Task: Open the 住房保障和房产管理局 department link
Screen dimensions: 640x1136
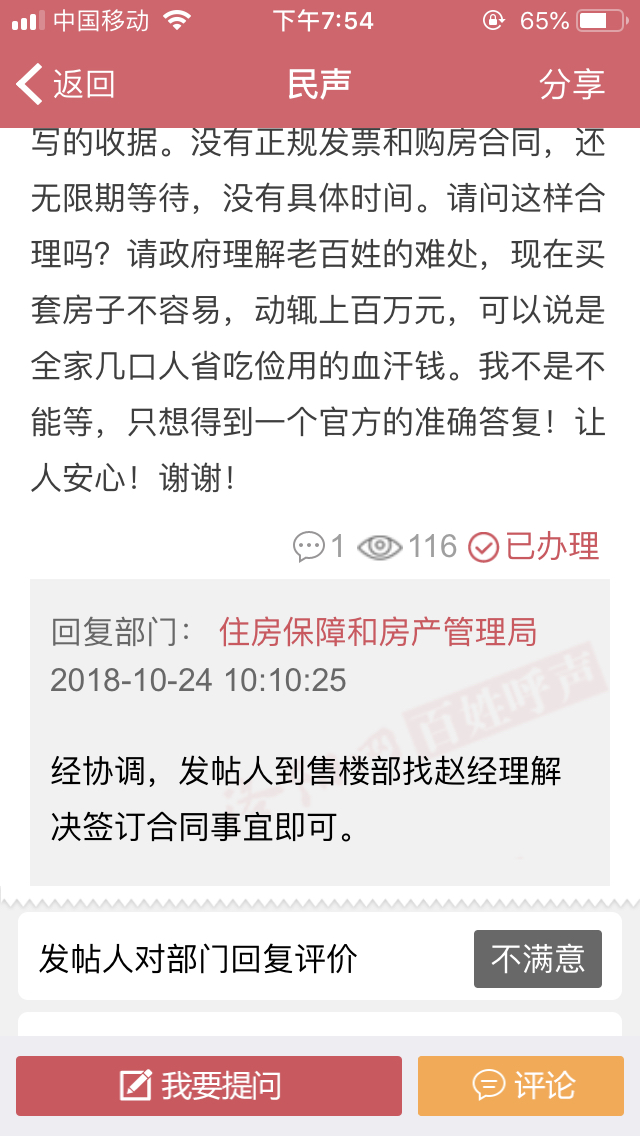Action: [x=378, y=632]
